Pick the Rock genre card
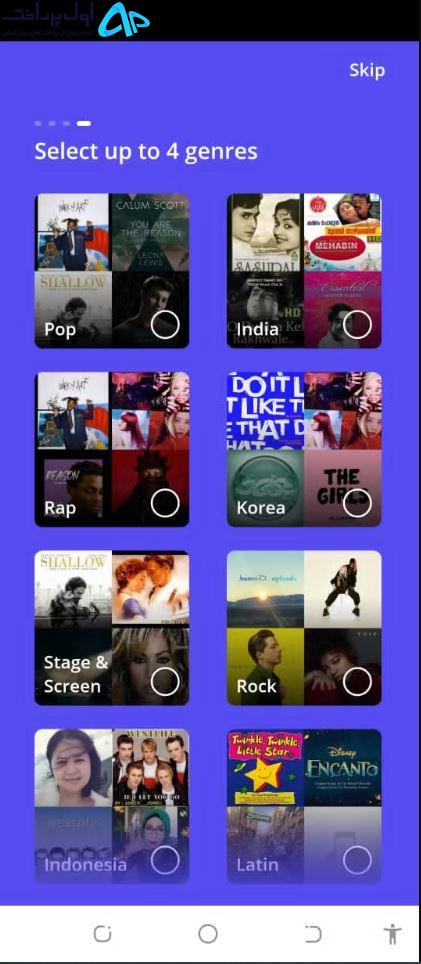The height and width of the screenshot is (964, 421). click(304, 628)
